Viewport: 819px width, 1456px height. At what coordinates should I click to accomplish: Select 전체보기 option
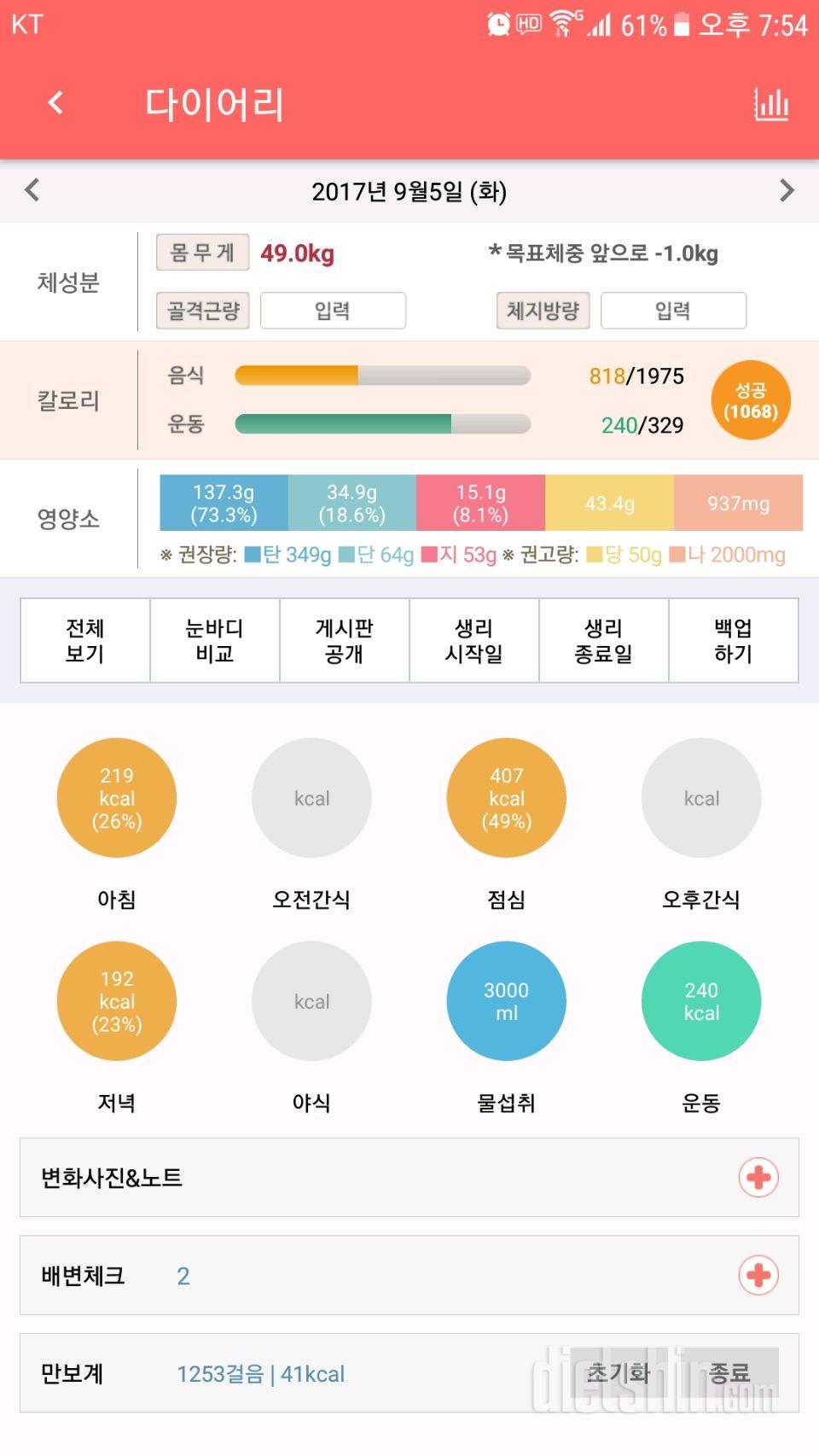[85, 640]
